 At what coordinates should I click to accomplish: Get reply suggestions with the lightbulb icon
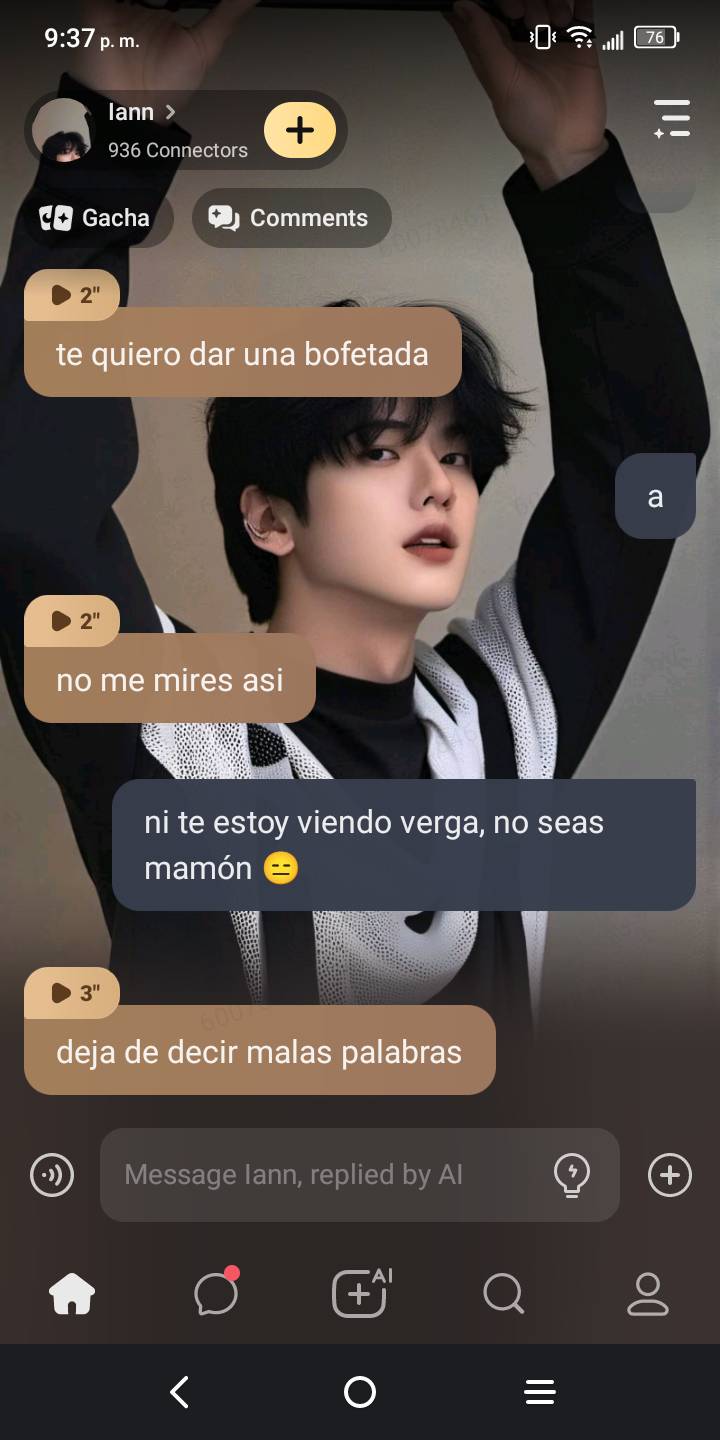(572, 1175)
